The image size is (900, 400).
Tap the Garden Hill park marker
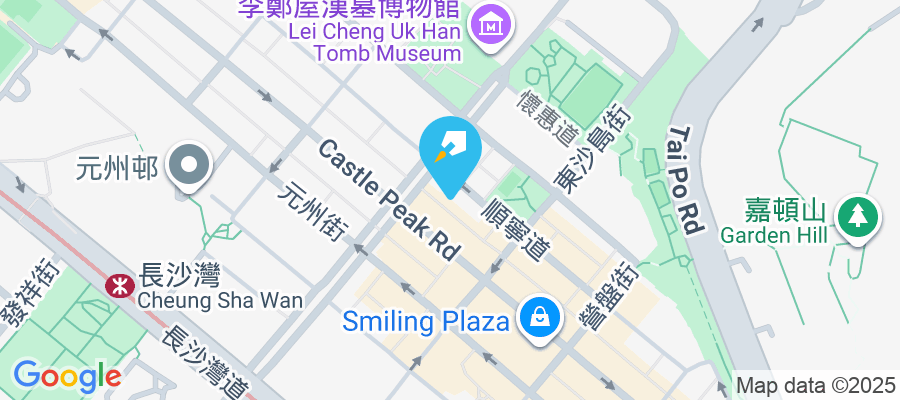[858, 216]
